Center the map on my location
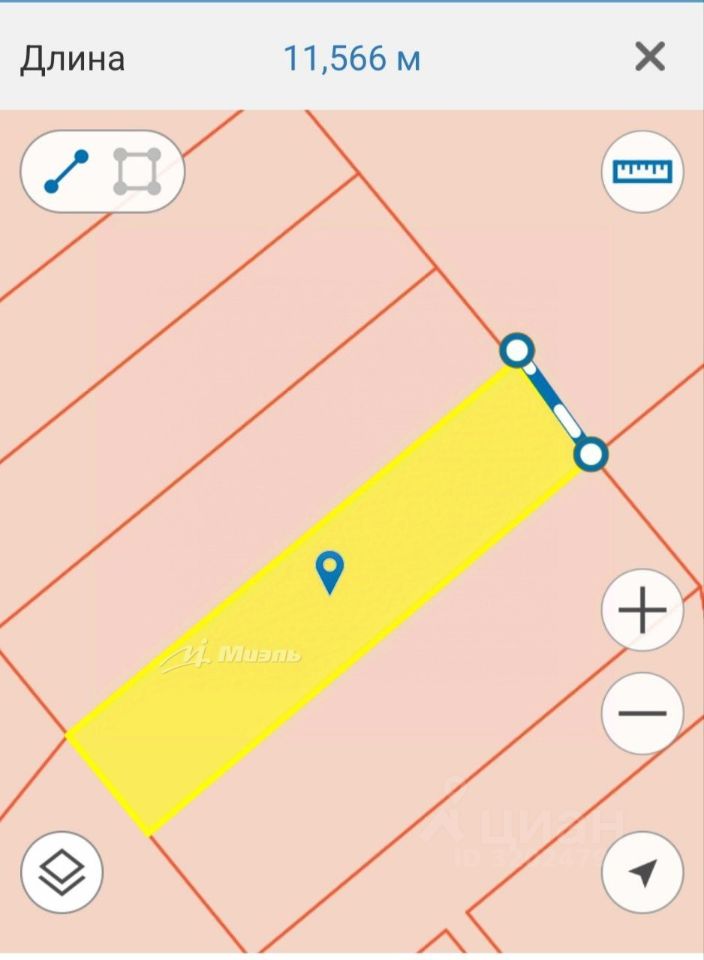 [x=642, y=872]
